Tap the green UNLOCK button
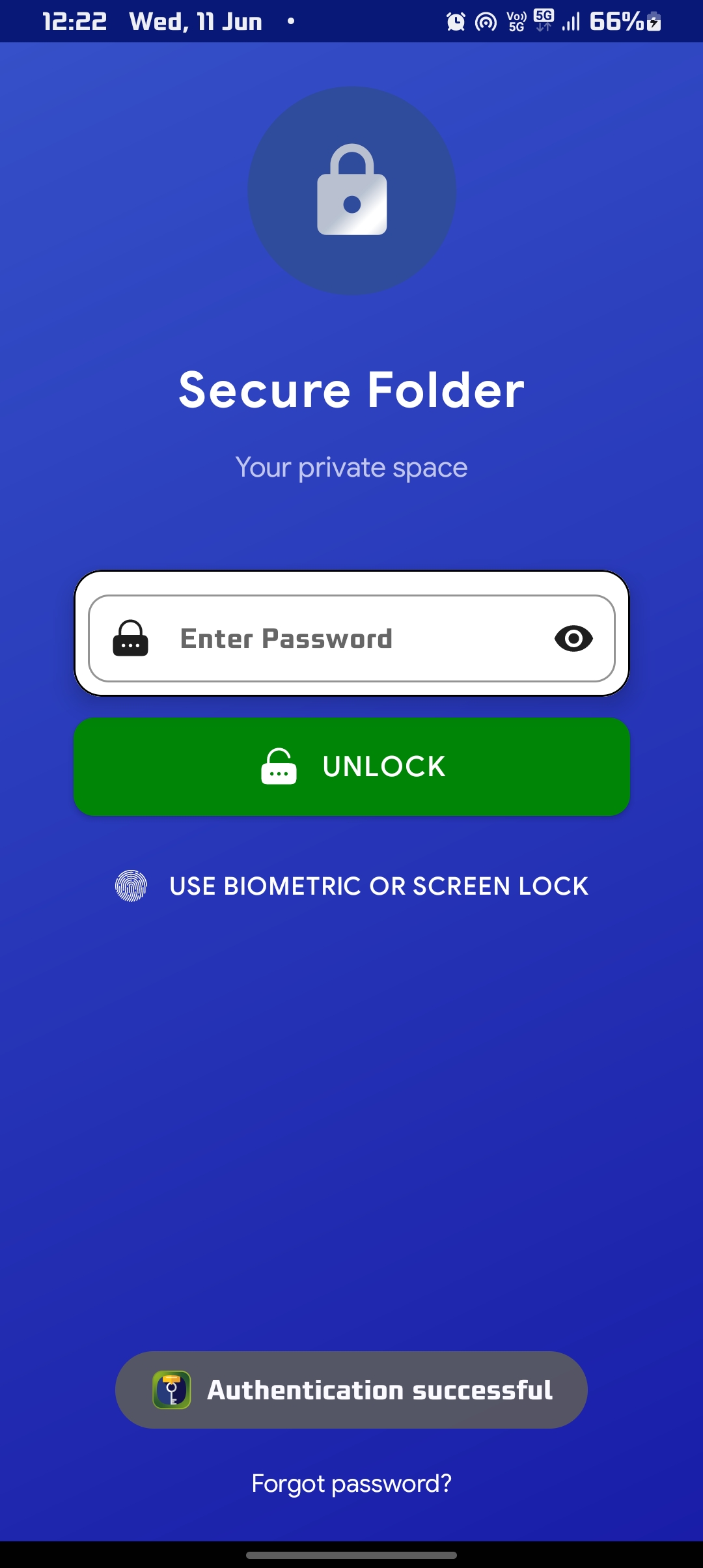 (351, 766)
